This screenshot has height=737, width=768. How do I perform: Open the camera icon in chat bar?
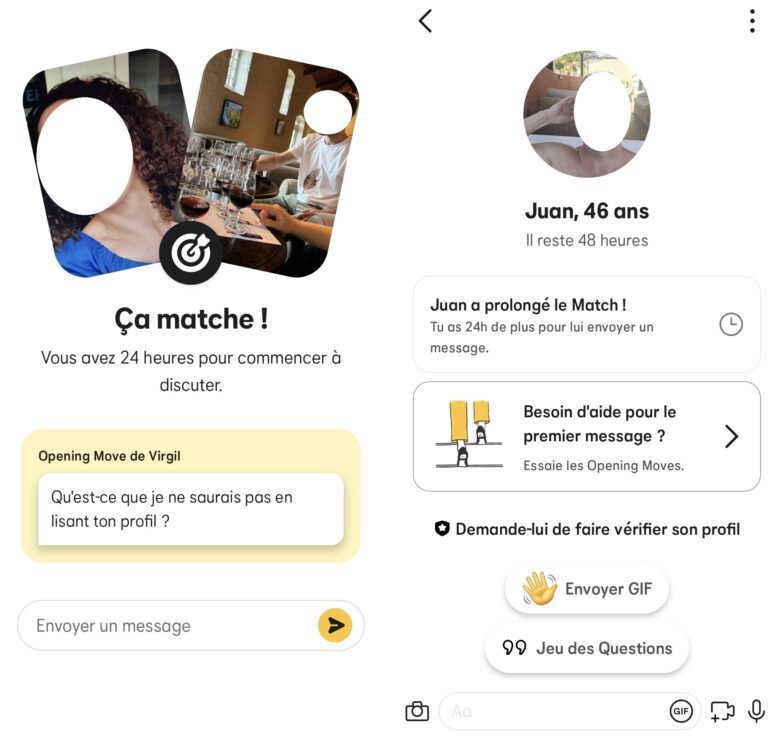[417, 711]
